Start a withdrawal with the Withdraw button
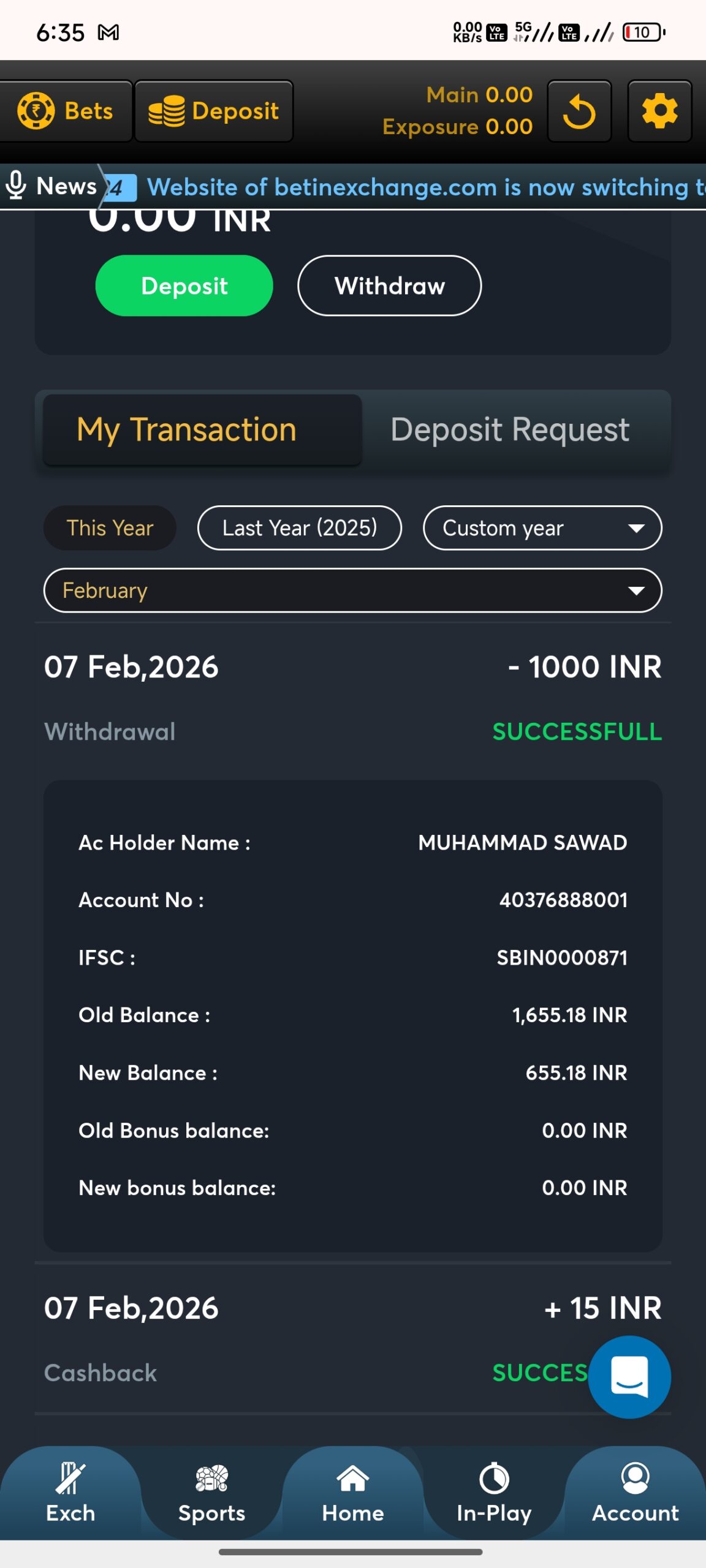This screenshot has width=706, height=1568. [389, 286]
